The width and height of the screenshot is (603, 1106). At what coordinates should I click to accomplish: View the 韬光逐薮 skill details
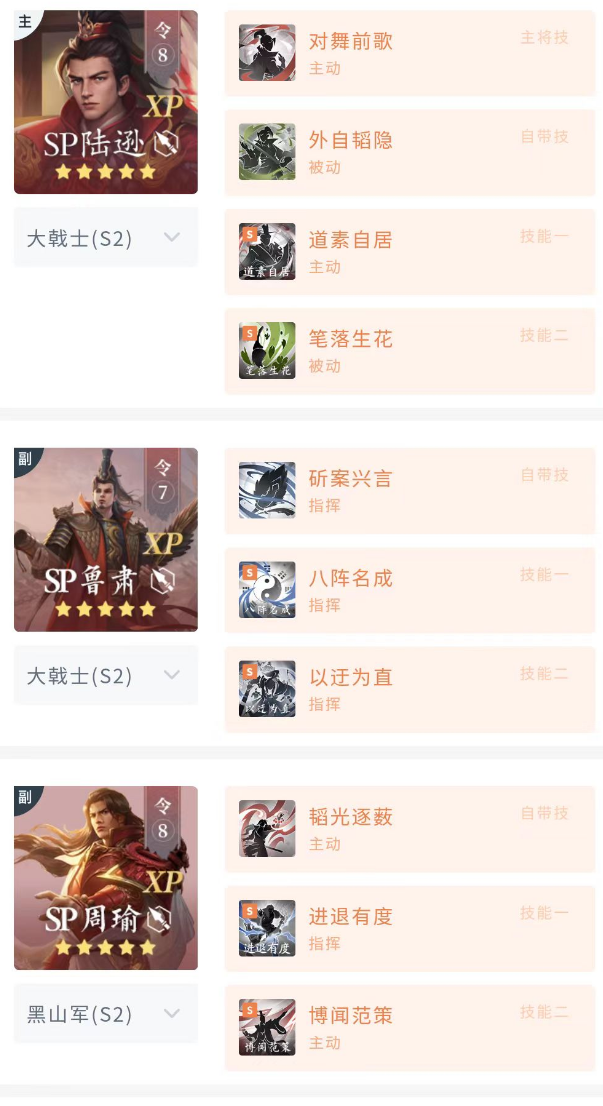click(409, 829)
